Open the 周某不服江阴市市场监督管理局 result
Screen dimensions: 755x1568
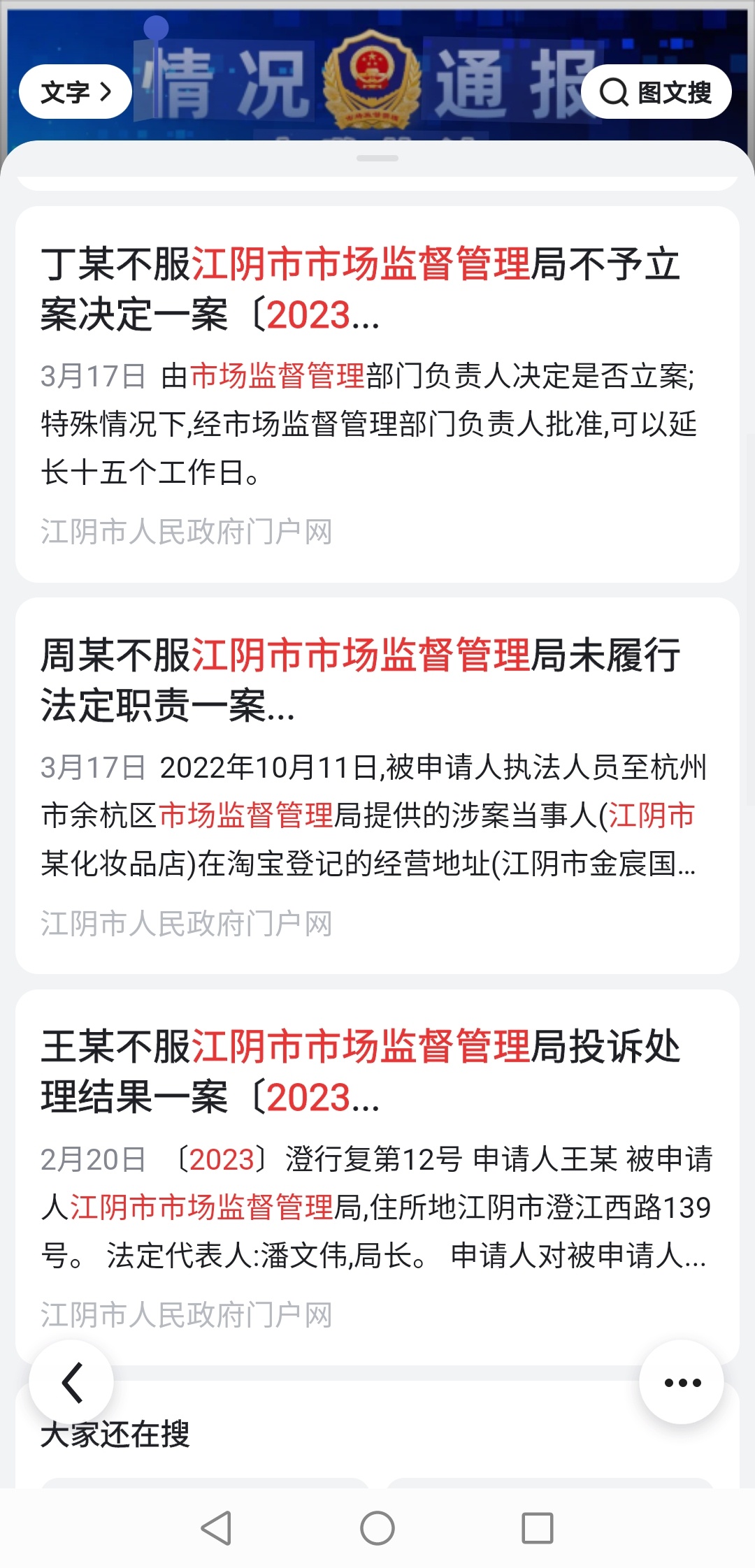(x=361, y=680)
